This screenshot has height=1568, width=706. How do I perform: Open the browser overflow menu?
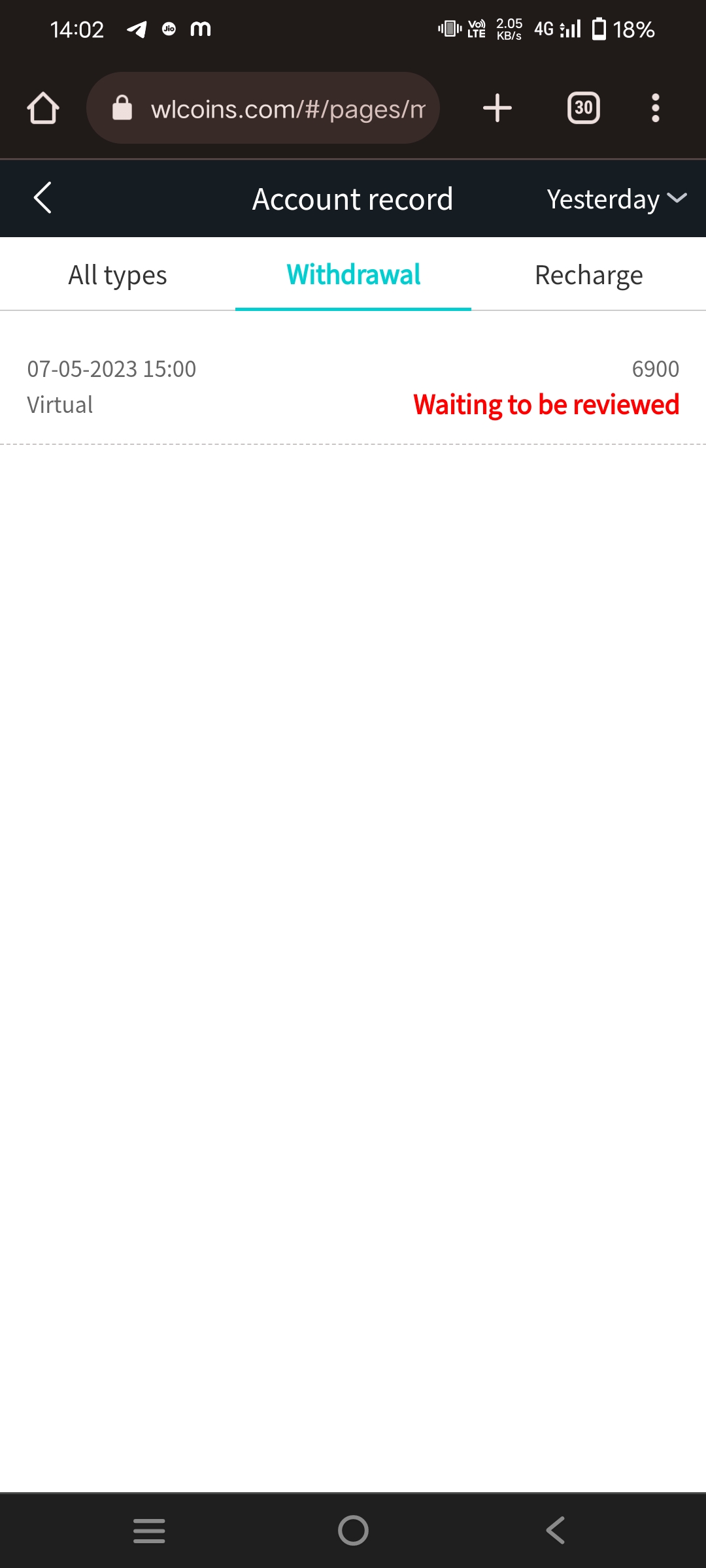click(x=655, y=108)
